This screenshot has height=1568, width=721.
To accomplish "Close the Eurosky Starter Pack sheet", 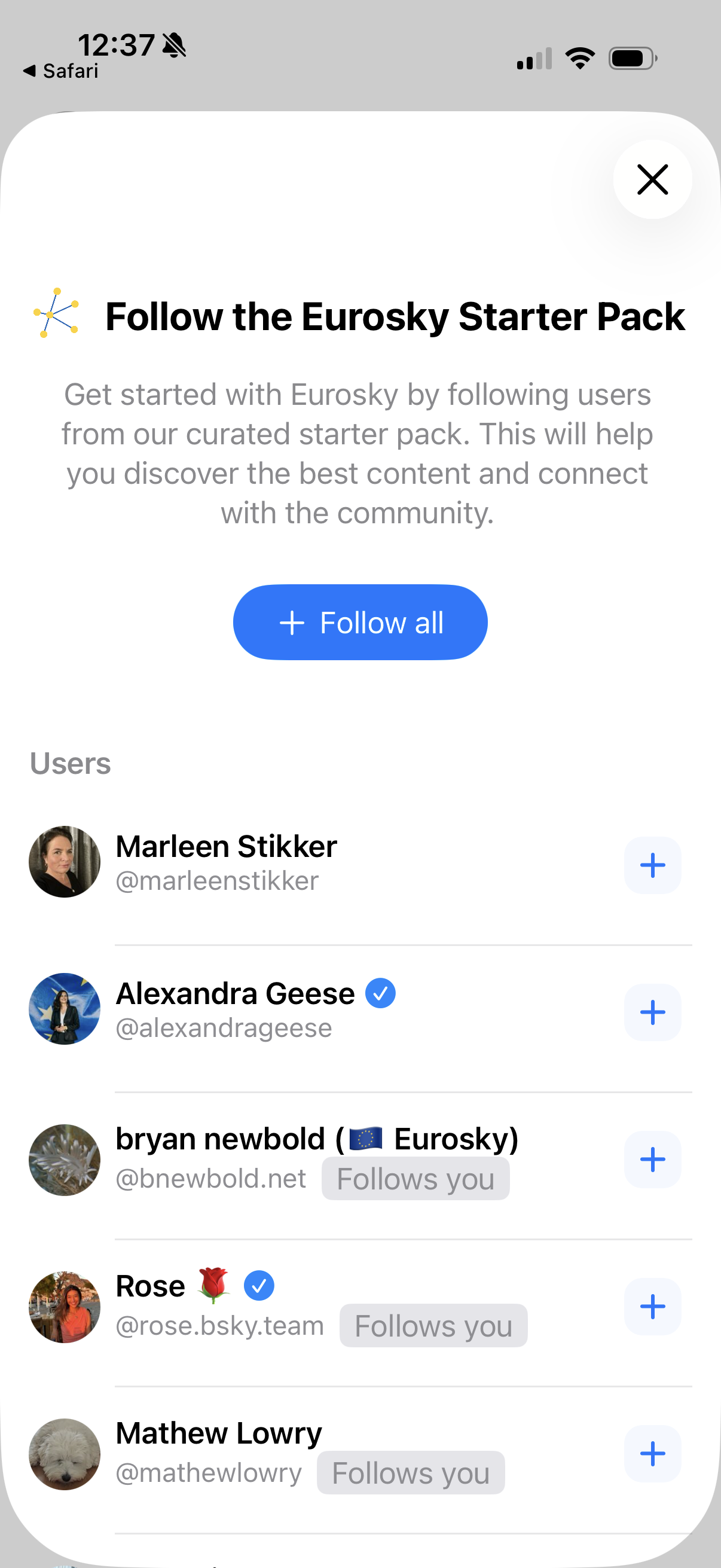I will (x=652, y=179).
